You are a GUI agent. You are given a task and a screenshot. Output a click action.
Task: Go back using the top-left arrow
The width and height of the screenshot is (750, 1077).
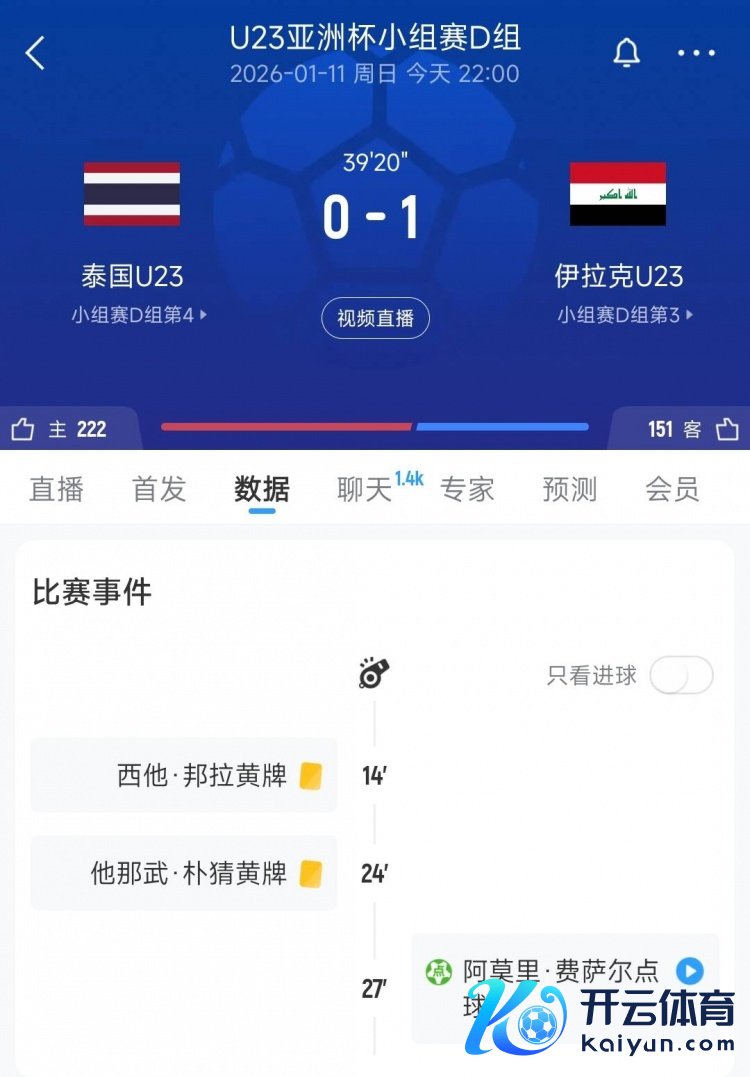pos(35,53)
